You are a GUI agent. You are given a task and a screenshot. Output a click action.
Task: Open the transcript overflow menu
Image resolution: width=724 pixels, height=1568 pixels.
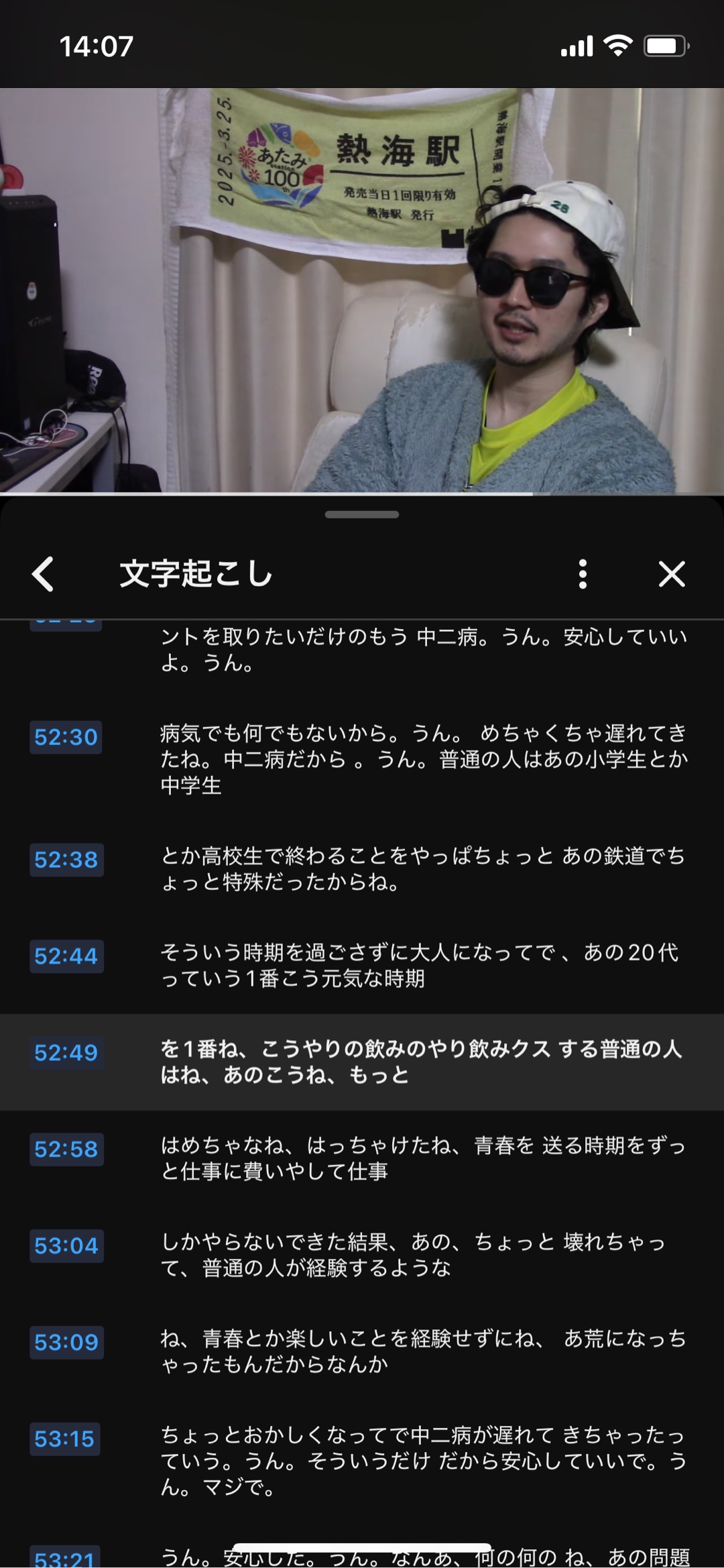click(x=582, y=574)
